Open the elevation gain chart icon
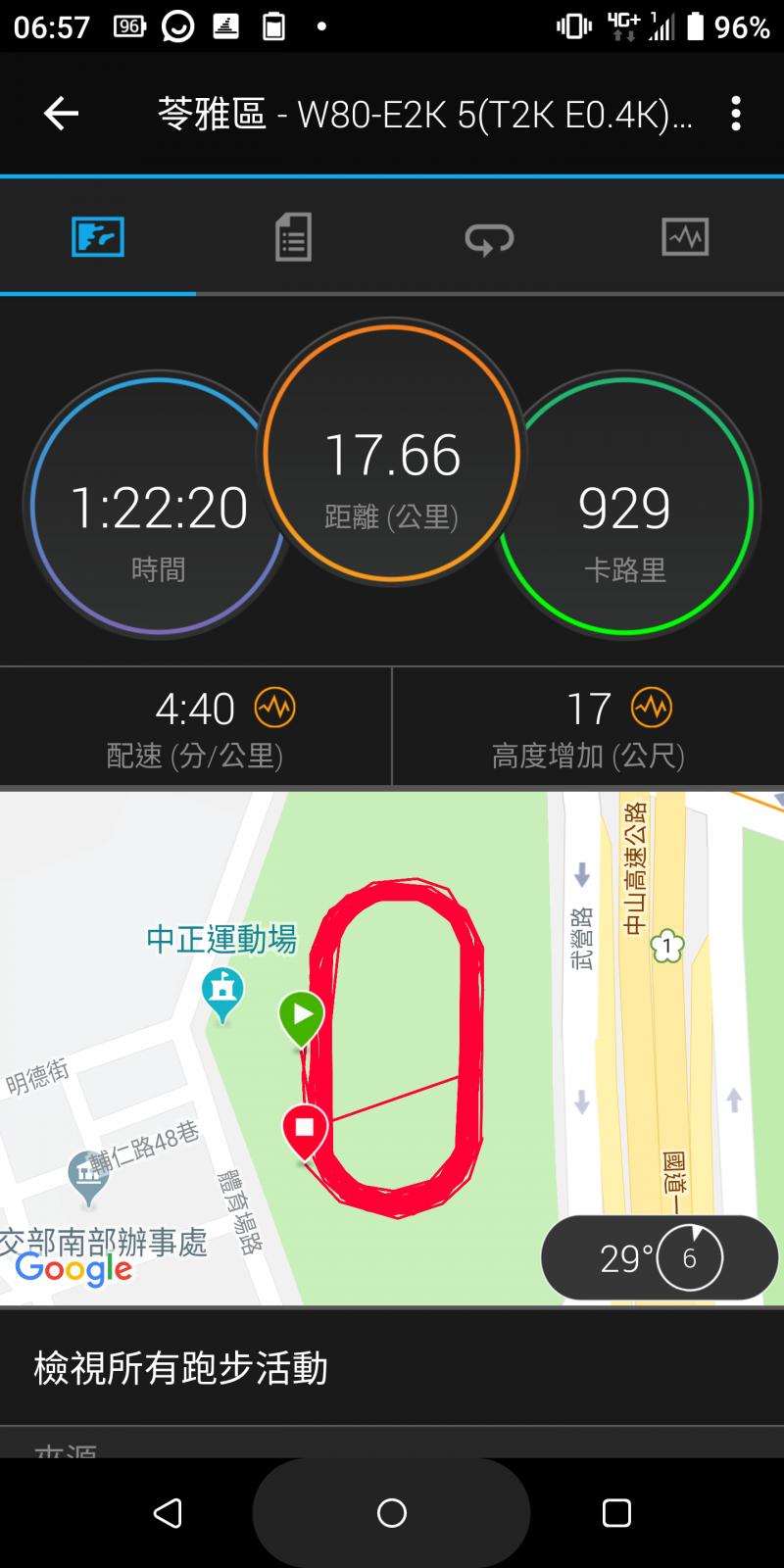 point(652,708)
